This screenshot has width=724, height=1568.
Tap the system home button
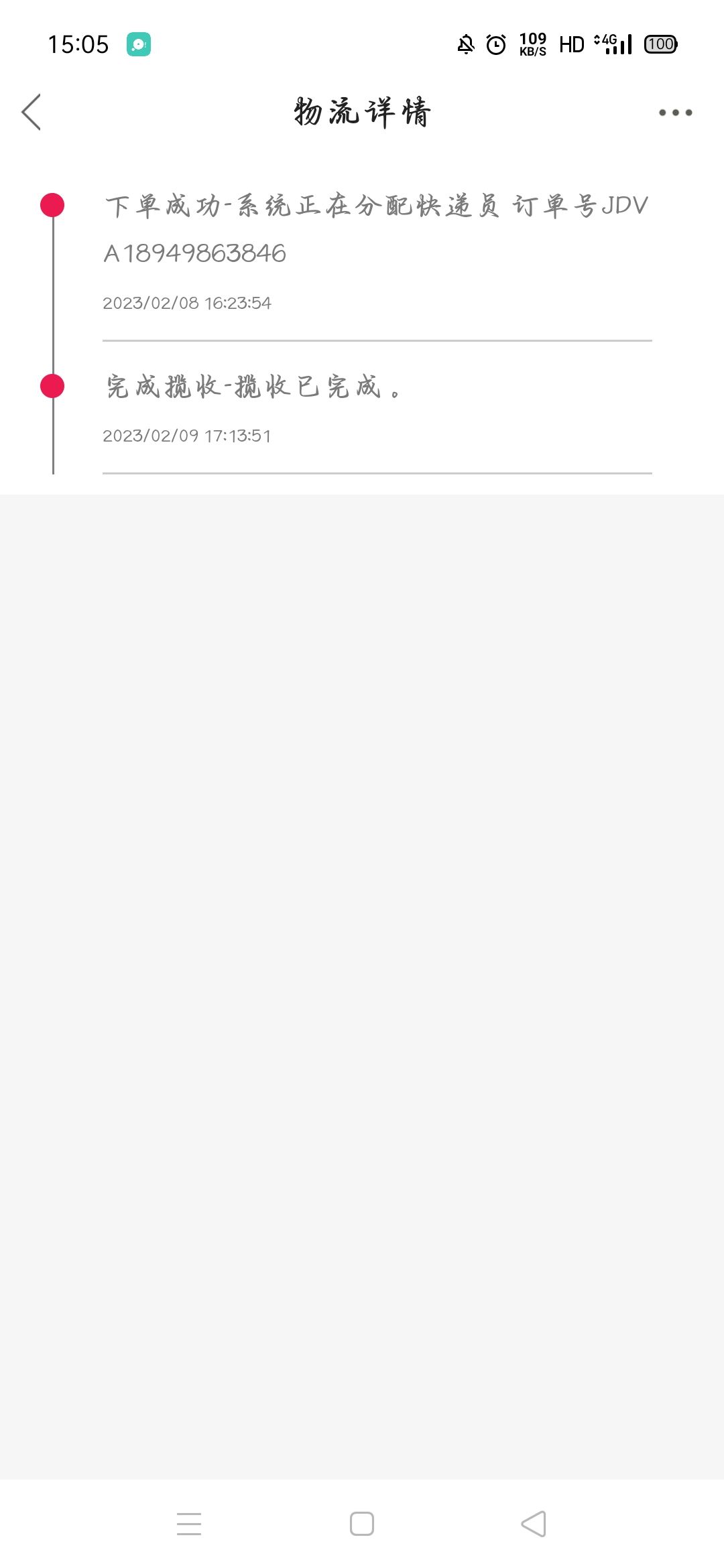pyautogui.click(x=362, y=1524)
